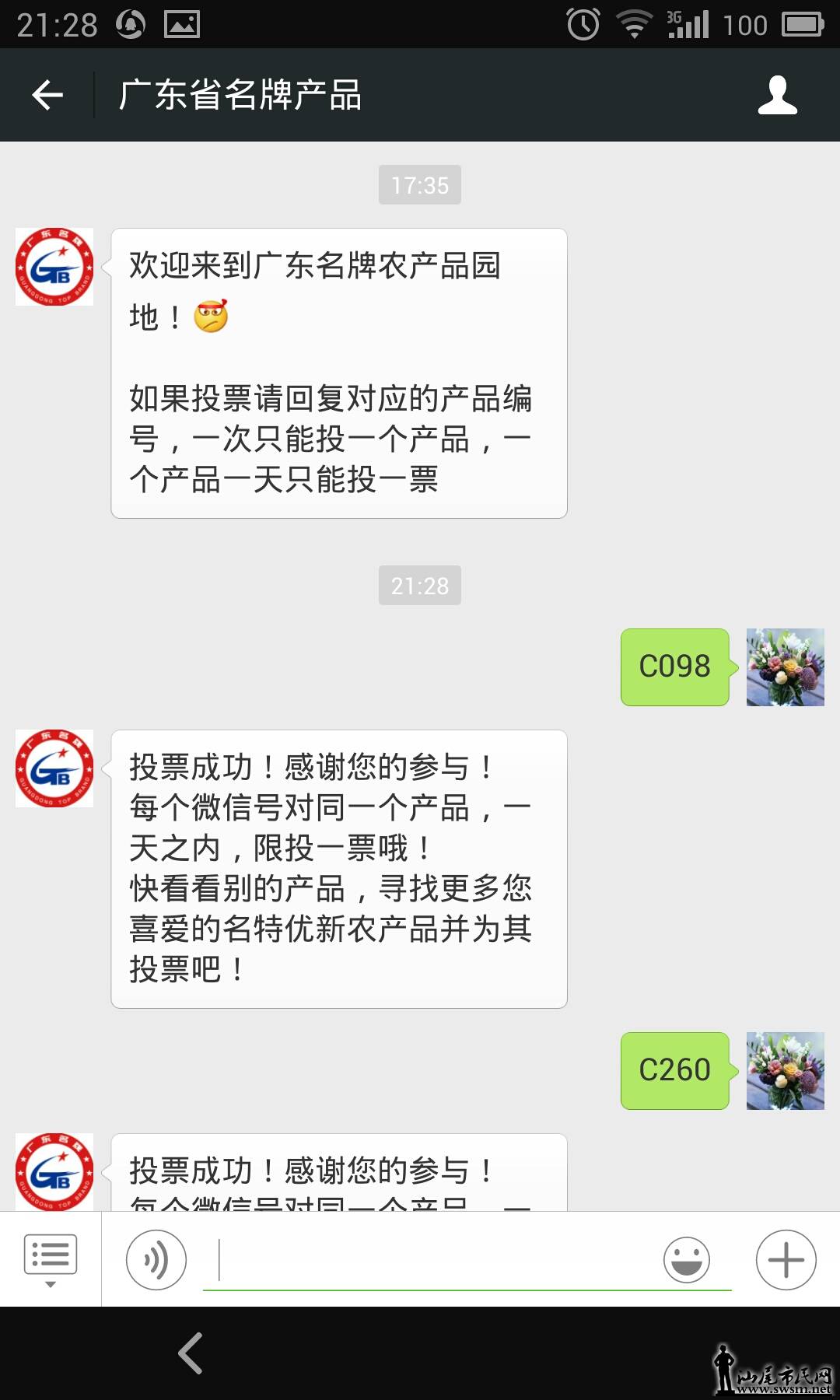Open the emoji picker
840x1400 pixels.
coord(686,1259)
